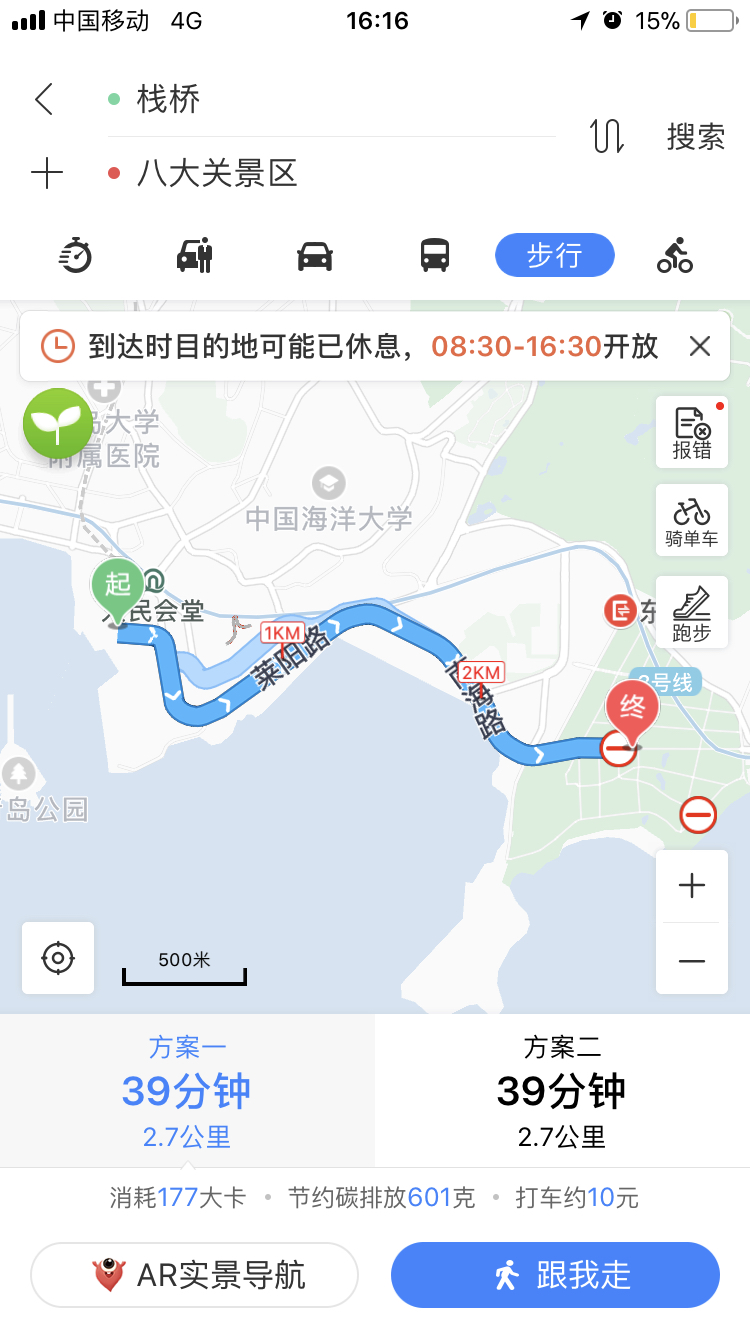Viewport: 750px width, 1334px height.
Task: Zoom out on the map
Action: click(692, 960)
